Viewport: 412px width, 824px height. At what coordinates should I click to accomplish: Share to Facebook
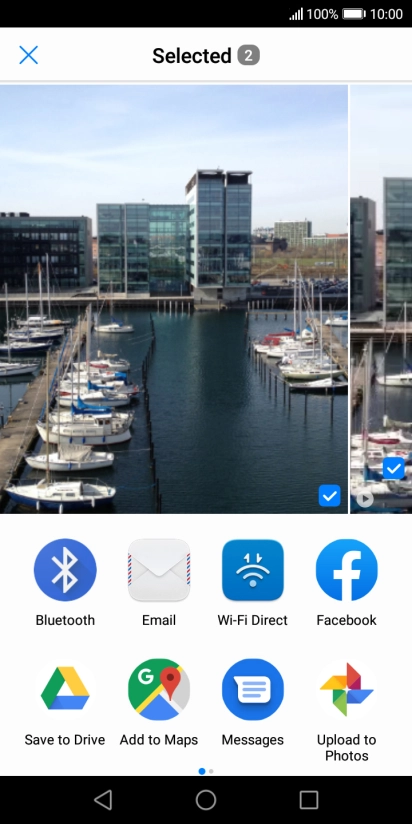[x=346, y=582]
